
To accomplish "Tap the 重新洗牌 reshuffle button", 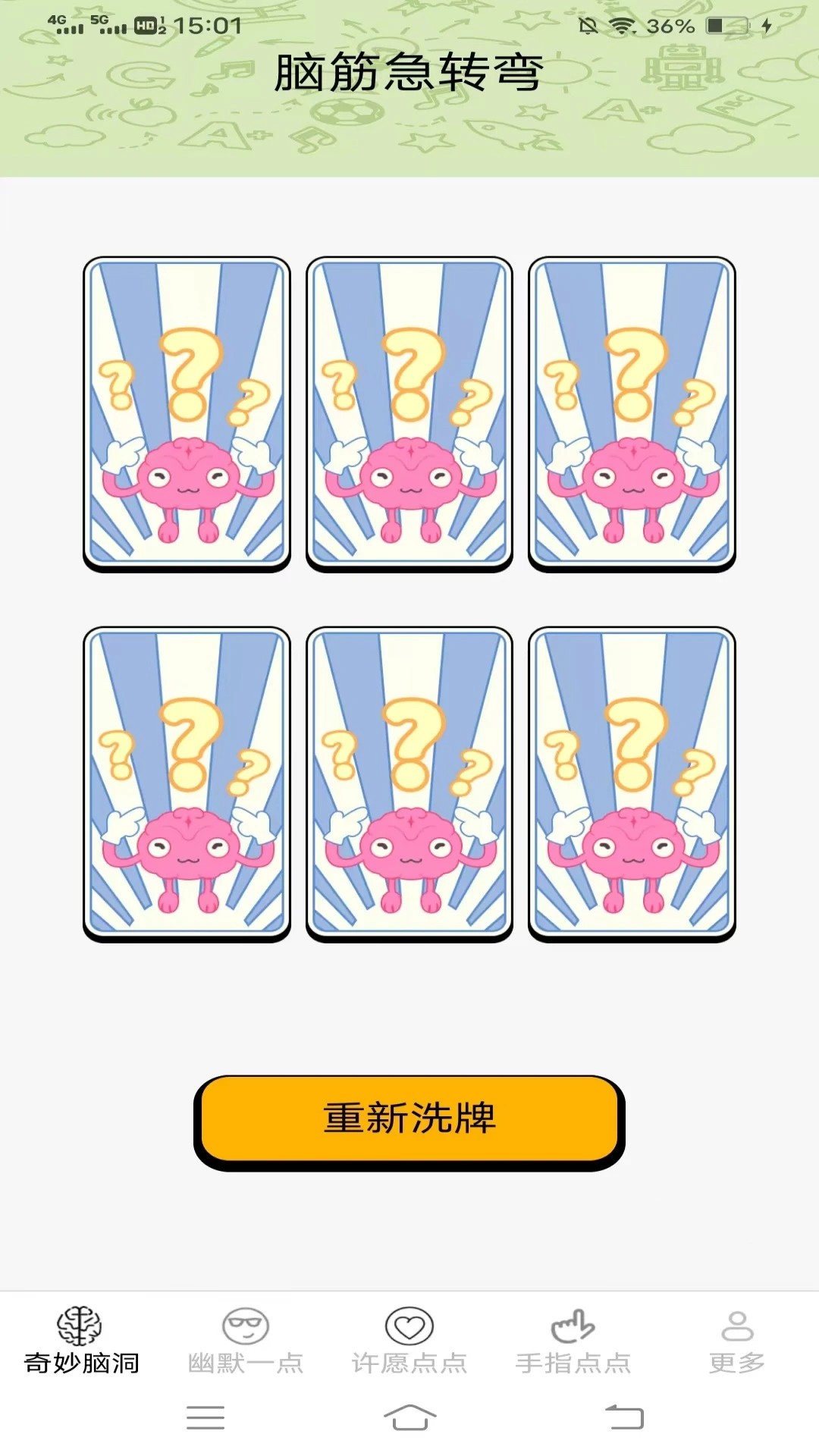I will [x=409, y=1119].
